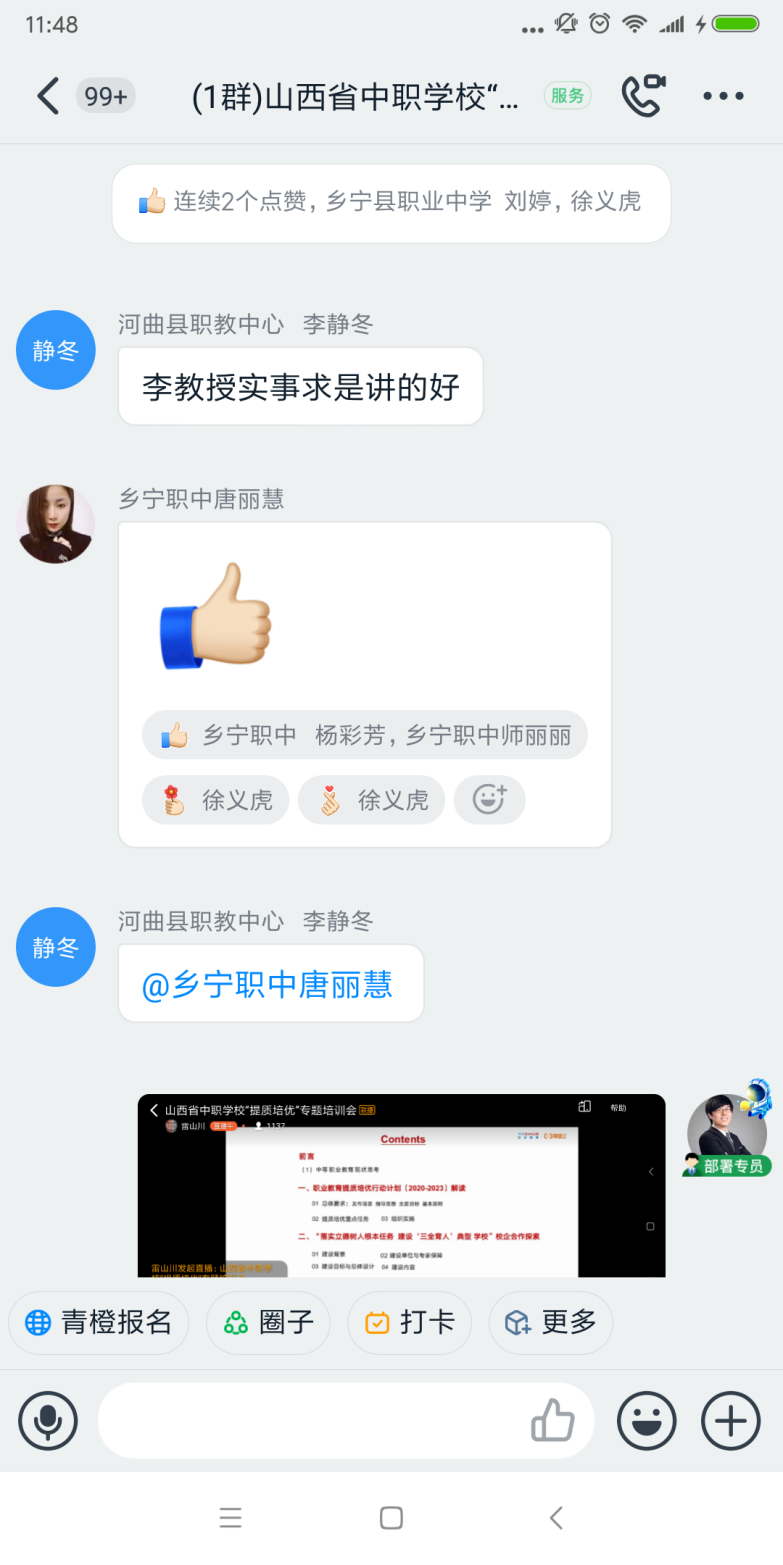This screenshot has height=1565, width=783.
Task: Open the shared livestream screenshot
Action: pos(401,1185)
